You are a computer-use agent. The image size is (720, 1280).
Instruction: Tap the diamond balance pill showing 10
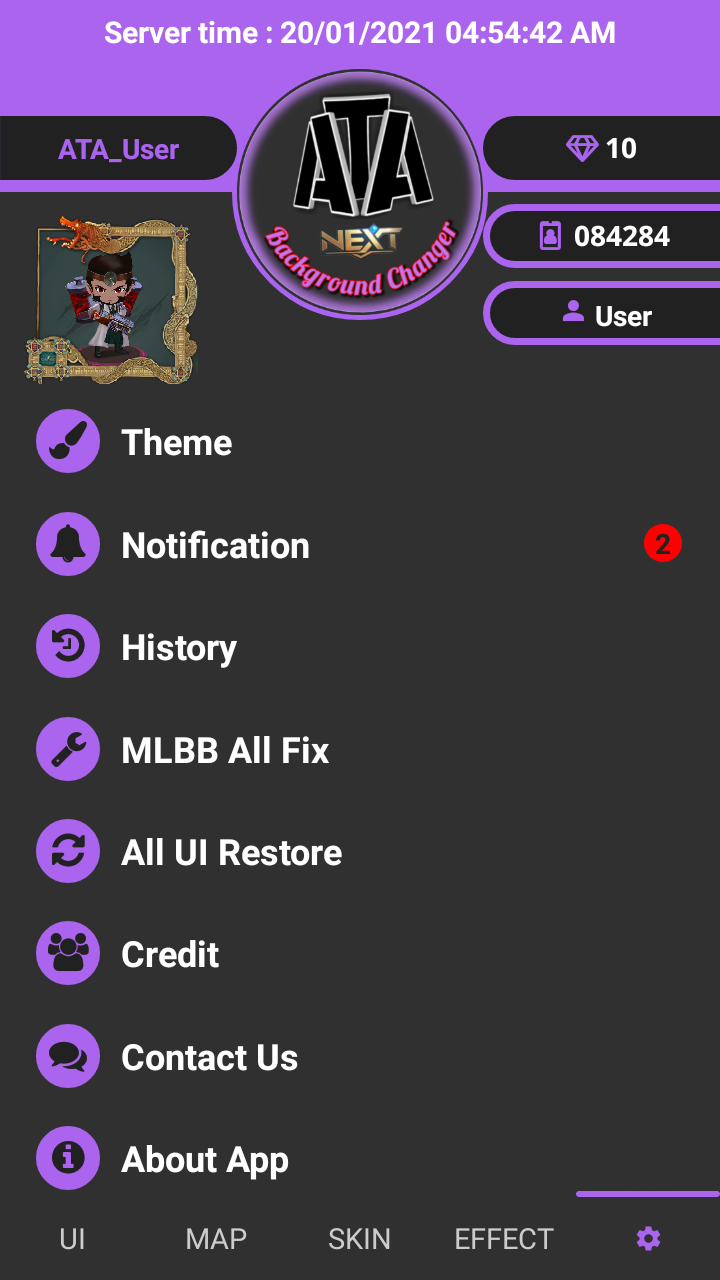coord(601,149)
